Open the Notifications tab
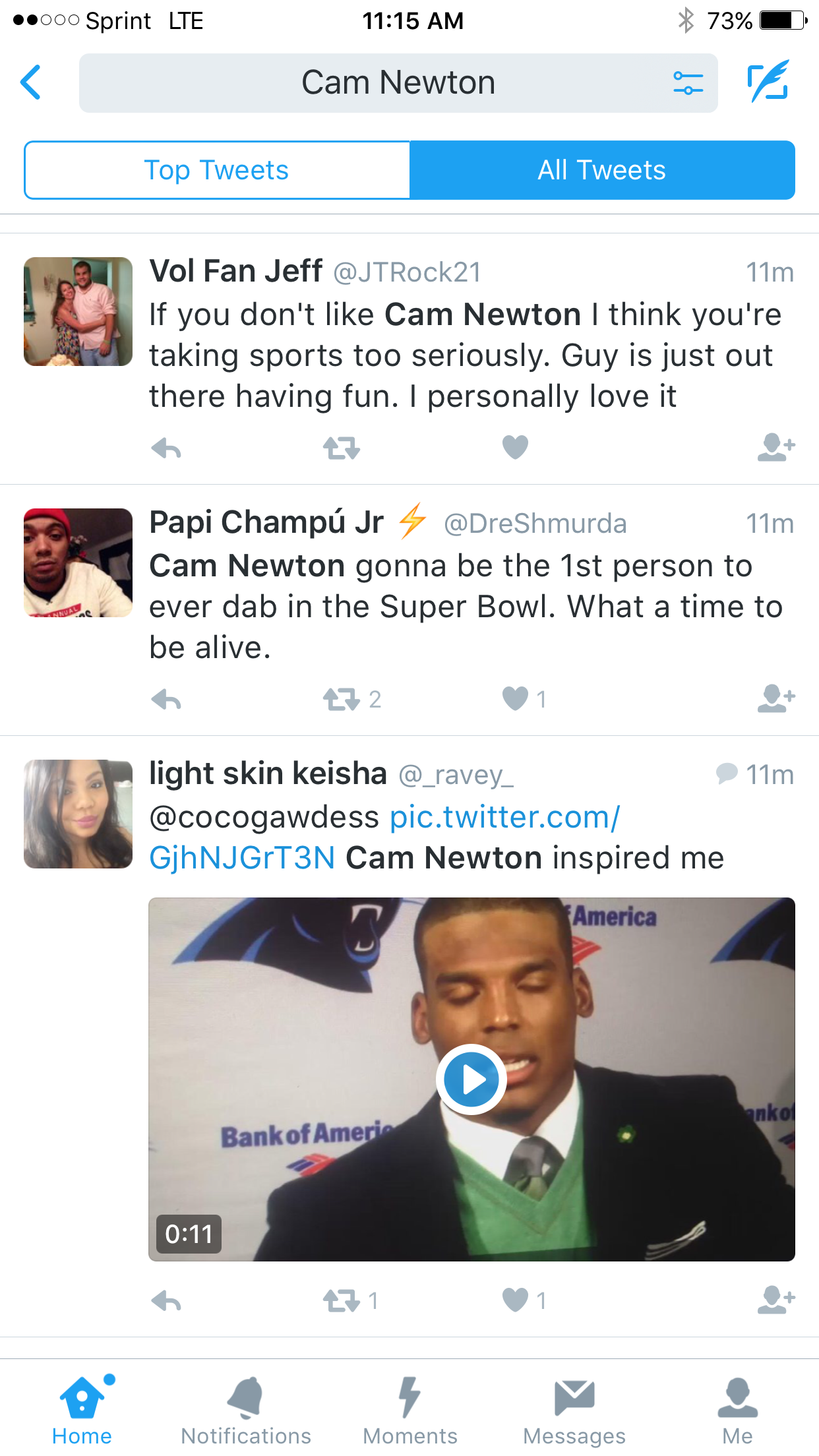The image size is (819, 1456). tap(246, 1411)
